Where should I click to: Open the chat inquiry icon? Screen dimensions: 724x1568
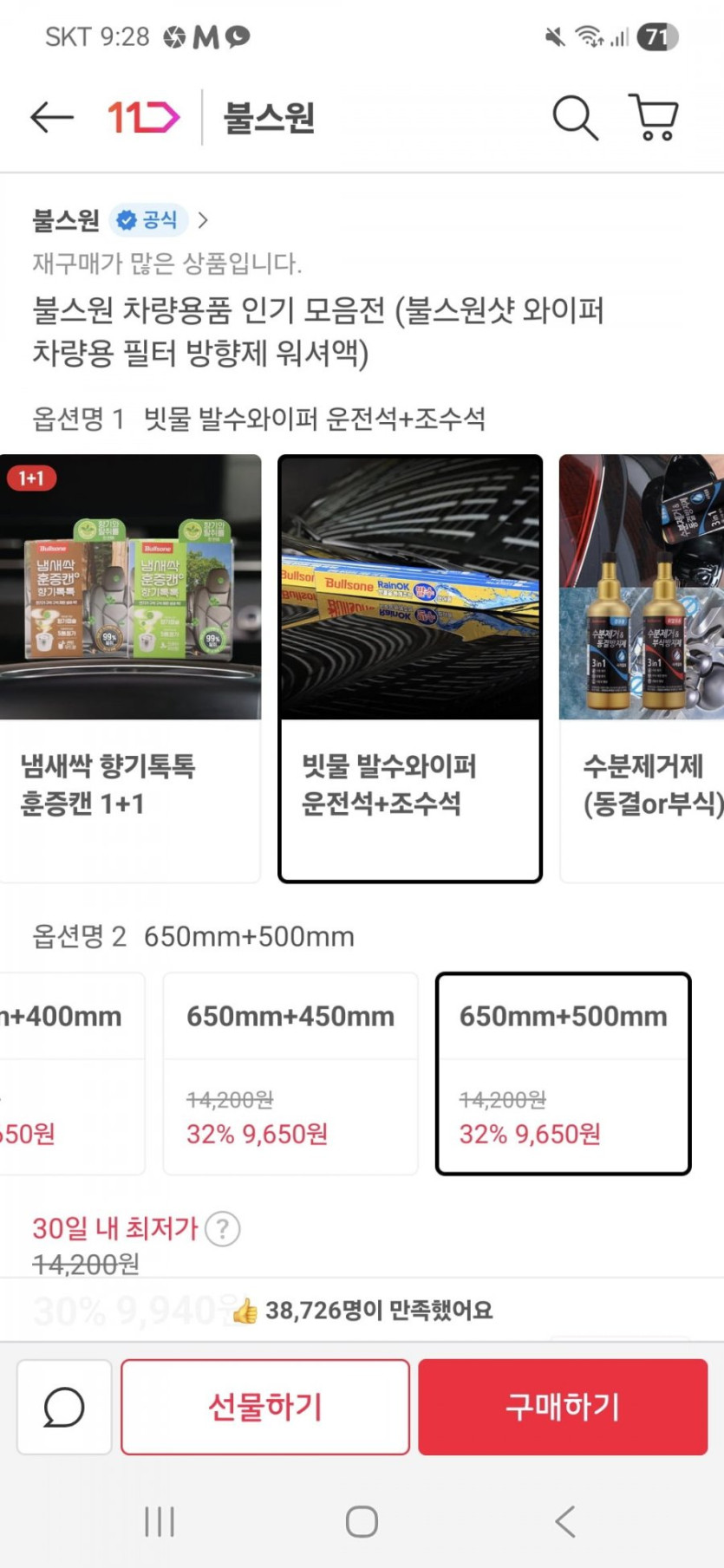[x=64, y=1407]
